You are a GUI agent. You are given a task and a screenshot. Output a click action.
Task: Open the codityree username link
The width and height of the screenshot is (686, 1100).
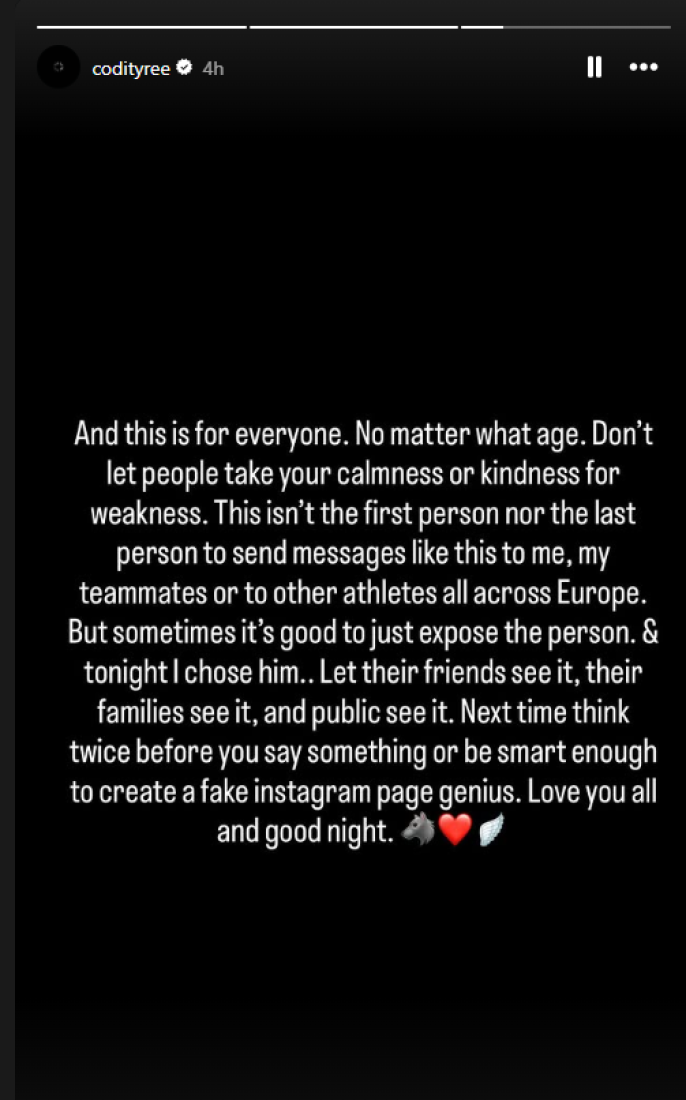pyautogui.click(x=130, y=68)
